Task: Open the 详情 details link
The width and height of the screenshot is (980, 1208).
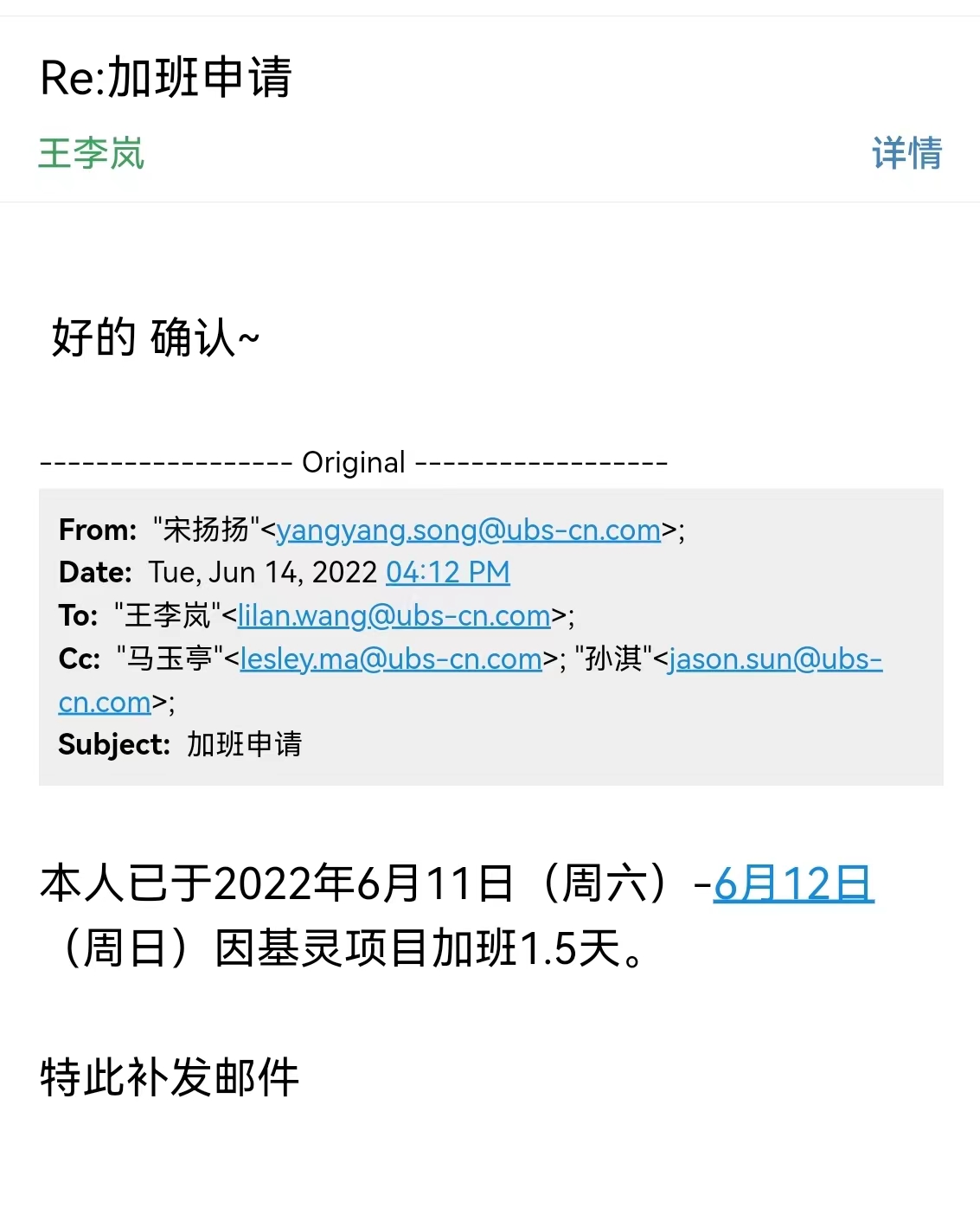Action: [x=906, y=154]
